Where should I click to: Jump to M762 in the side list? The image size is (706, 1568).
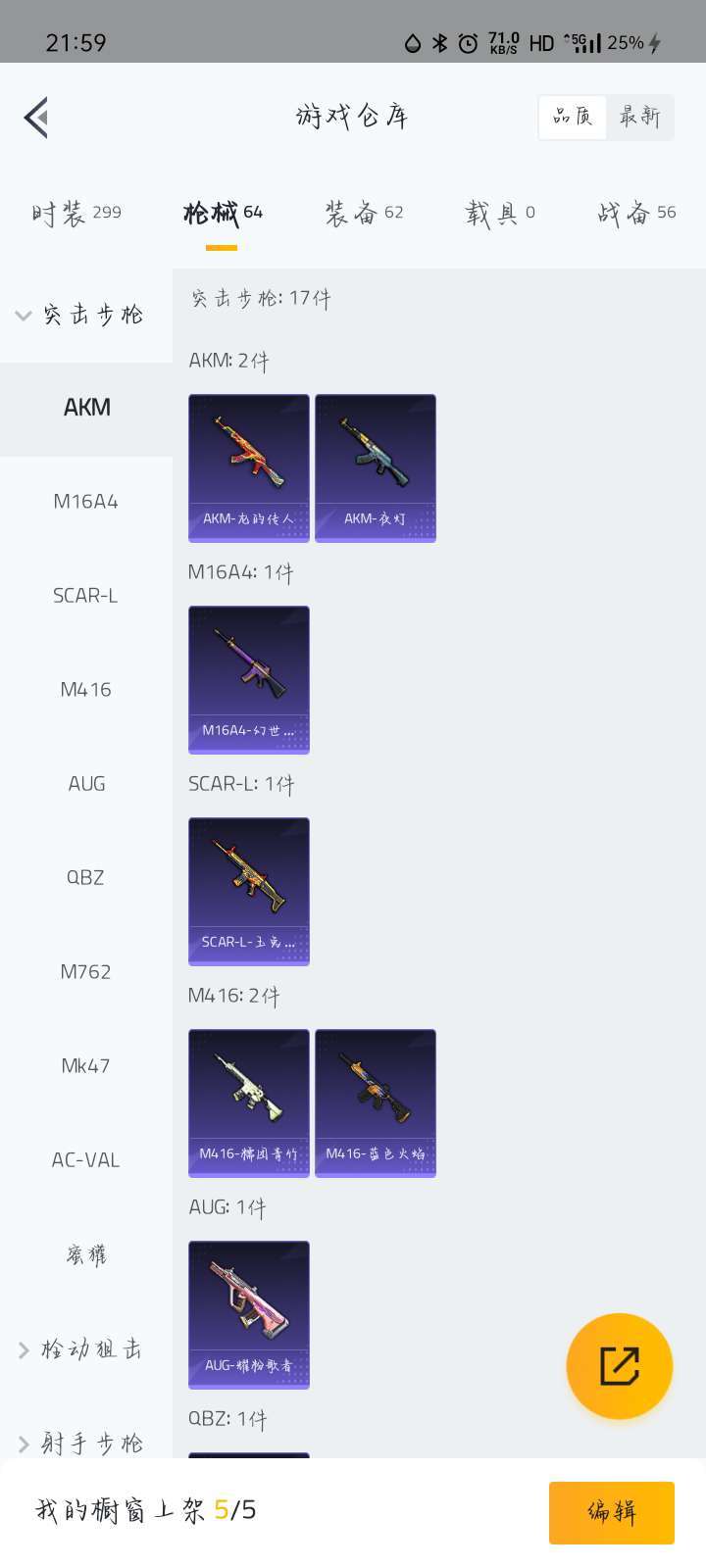pos(86,972)
